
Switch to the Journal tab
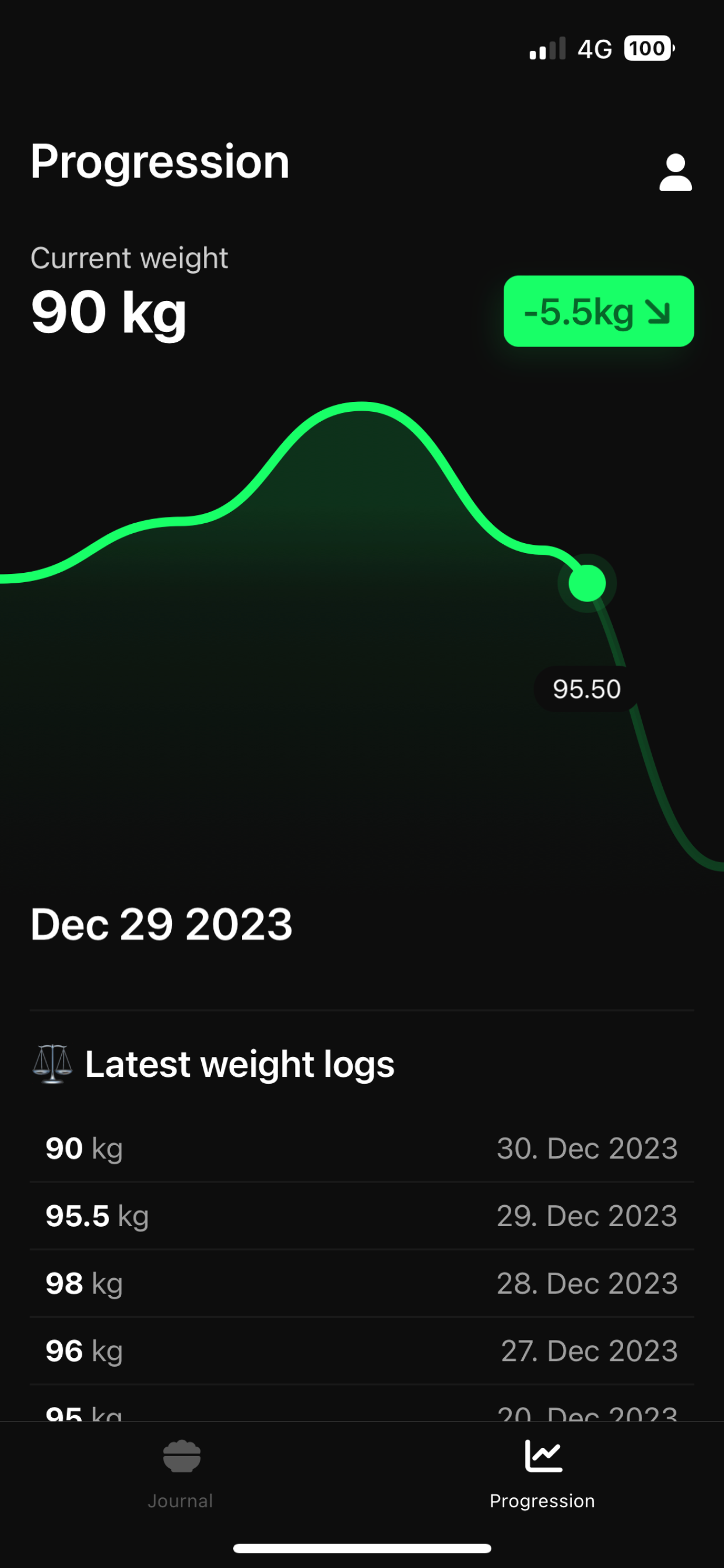click(181, 1471)
